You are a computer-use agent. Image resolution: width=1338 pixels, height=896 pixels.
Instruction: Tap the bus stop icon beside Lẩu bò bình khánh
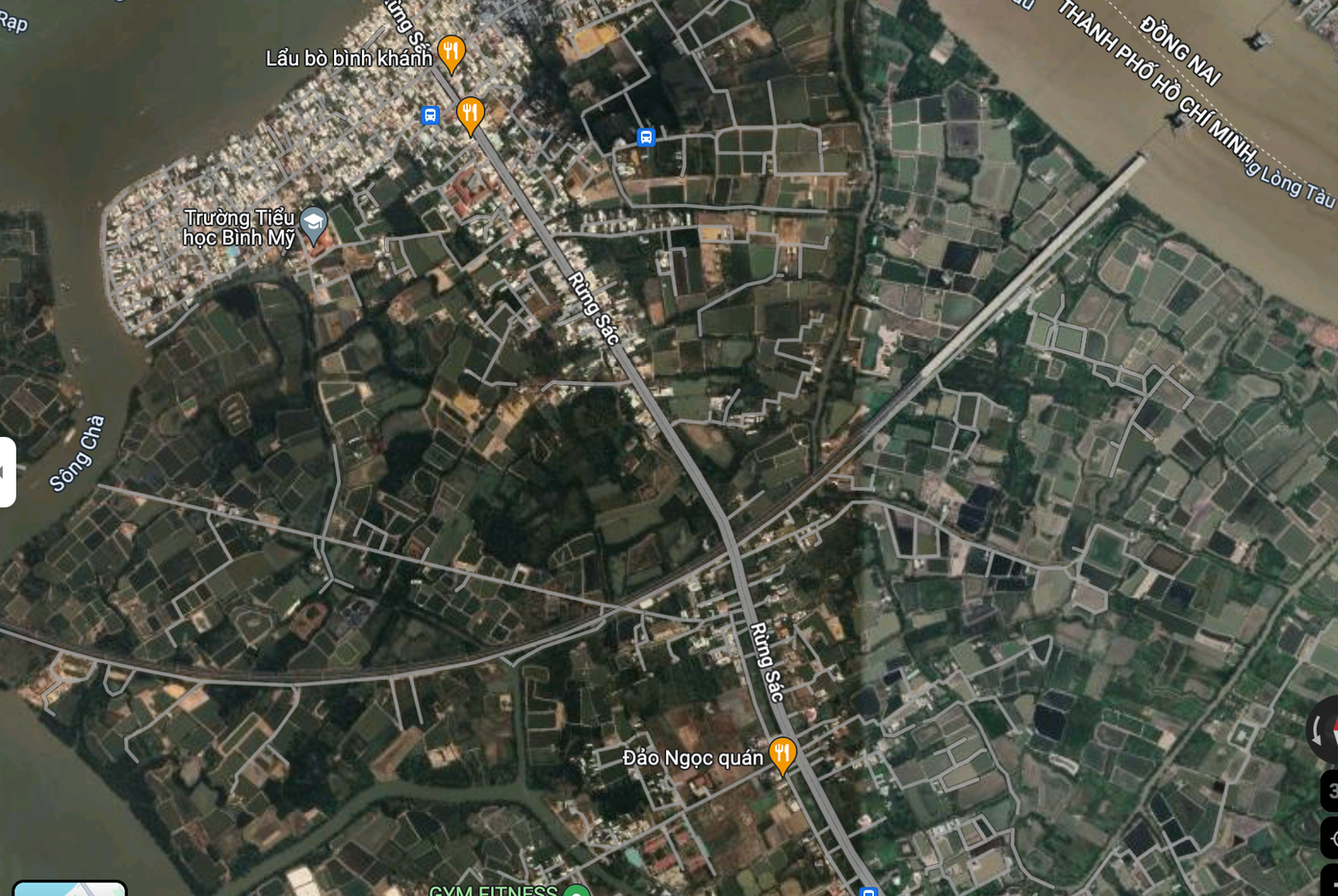[430, 115]
